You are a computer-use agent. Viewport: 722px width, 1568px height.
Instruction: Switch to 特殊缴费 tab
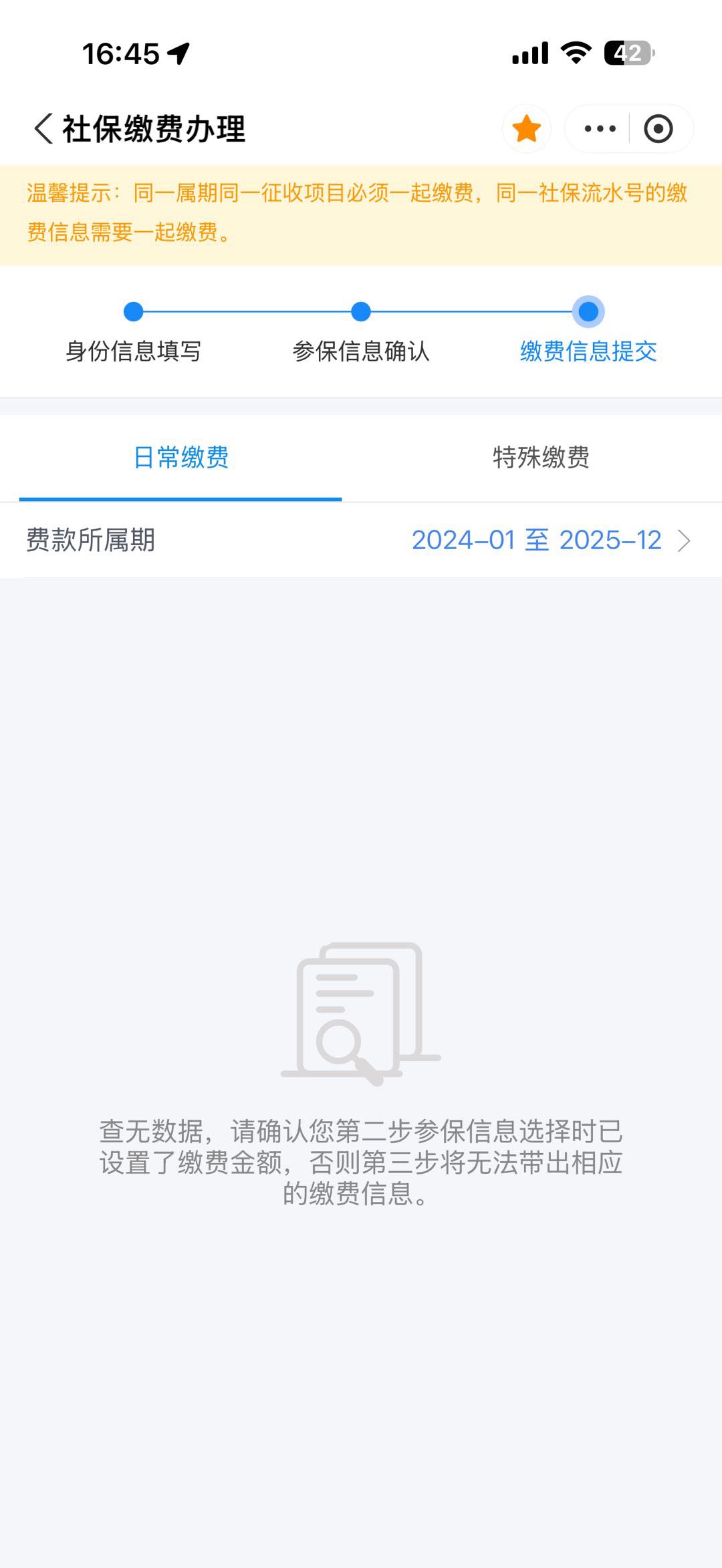tap(541, 458)
